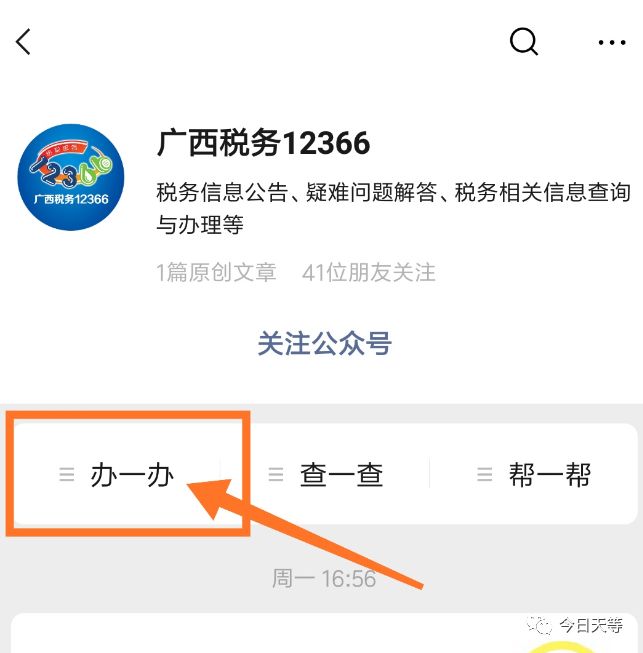Open the three-dot overflow menu
Viewport: 643px width, 653px height.
coord(611,42)
